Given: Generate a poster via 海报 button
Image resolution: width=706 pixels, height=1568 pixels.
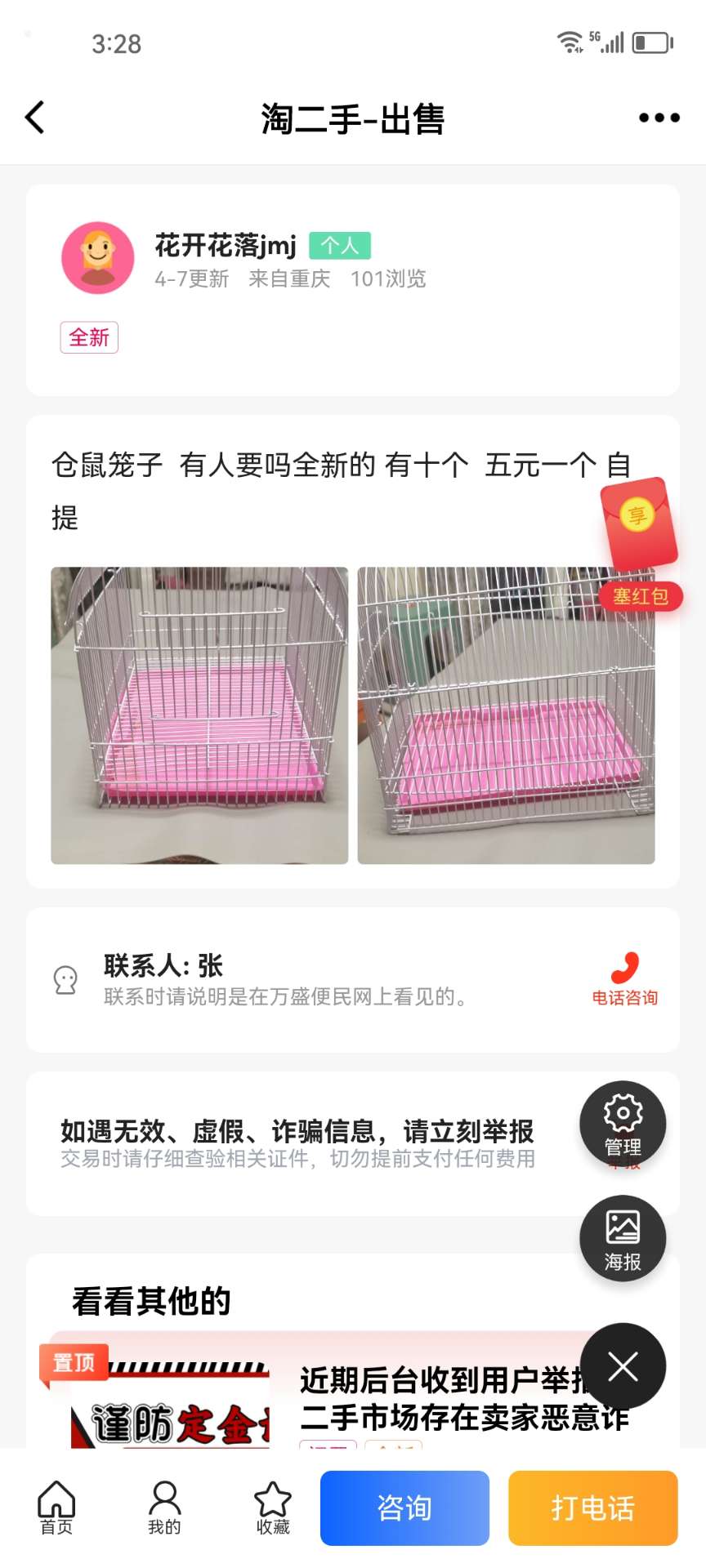Looking at the screenshot, I should pos(623,1239).
